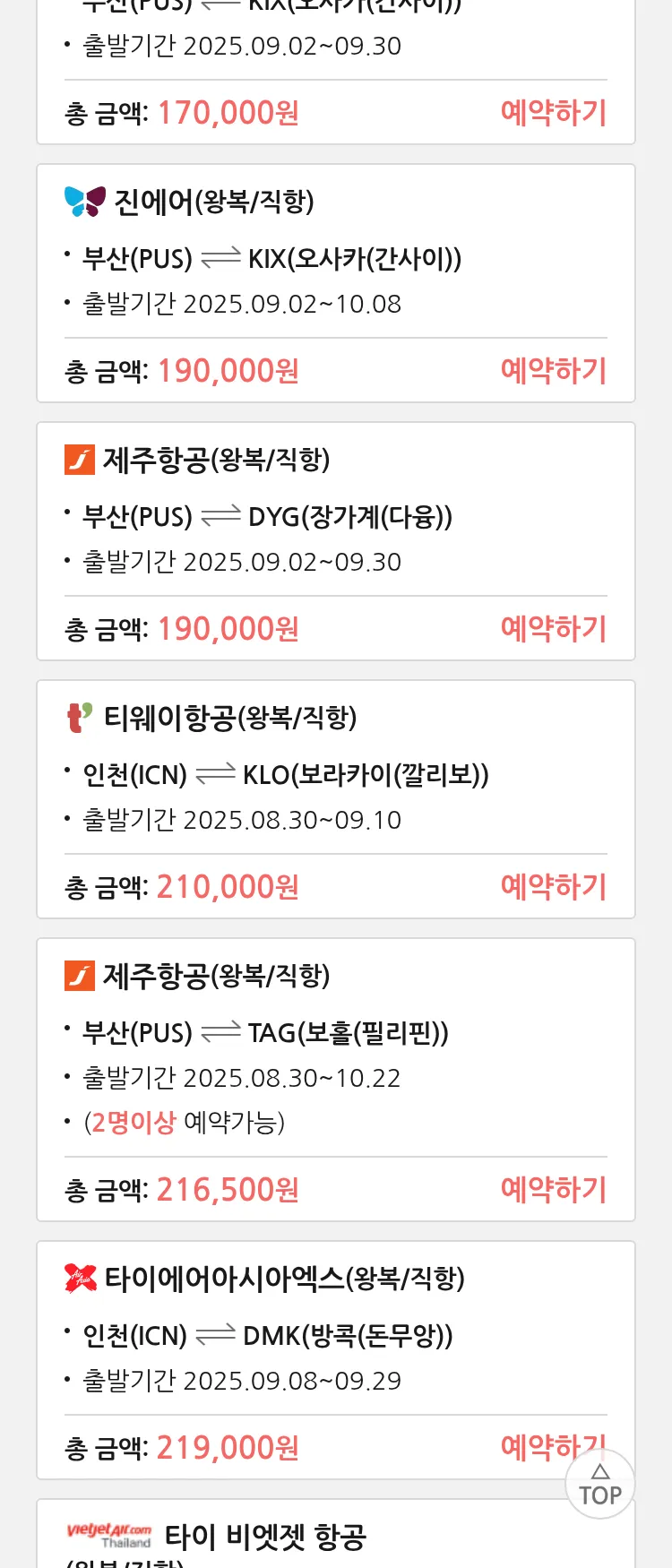Reserve the 제주항공 부산–DYG 장가계 flight
This screenshot has width=672, height=1568.
click(553, 629)
